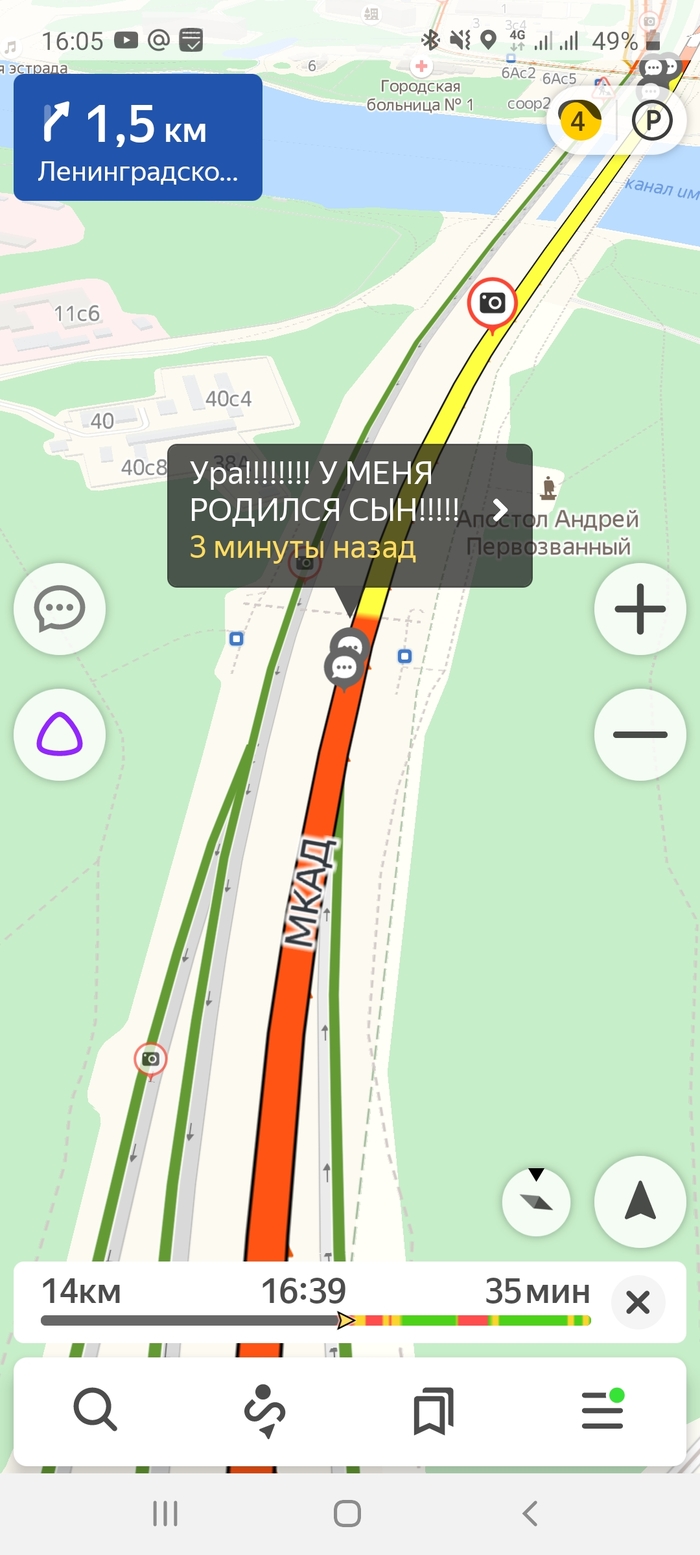This screenshot has height=1555, width=700.
Task: Zoom out of the map
Action: point(640,735)
